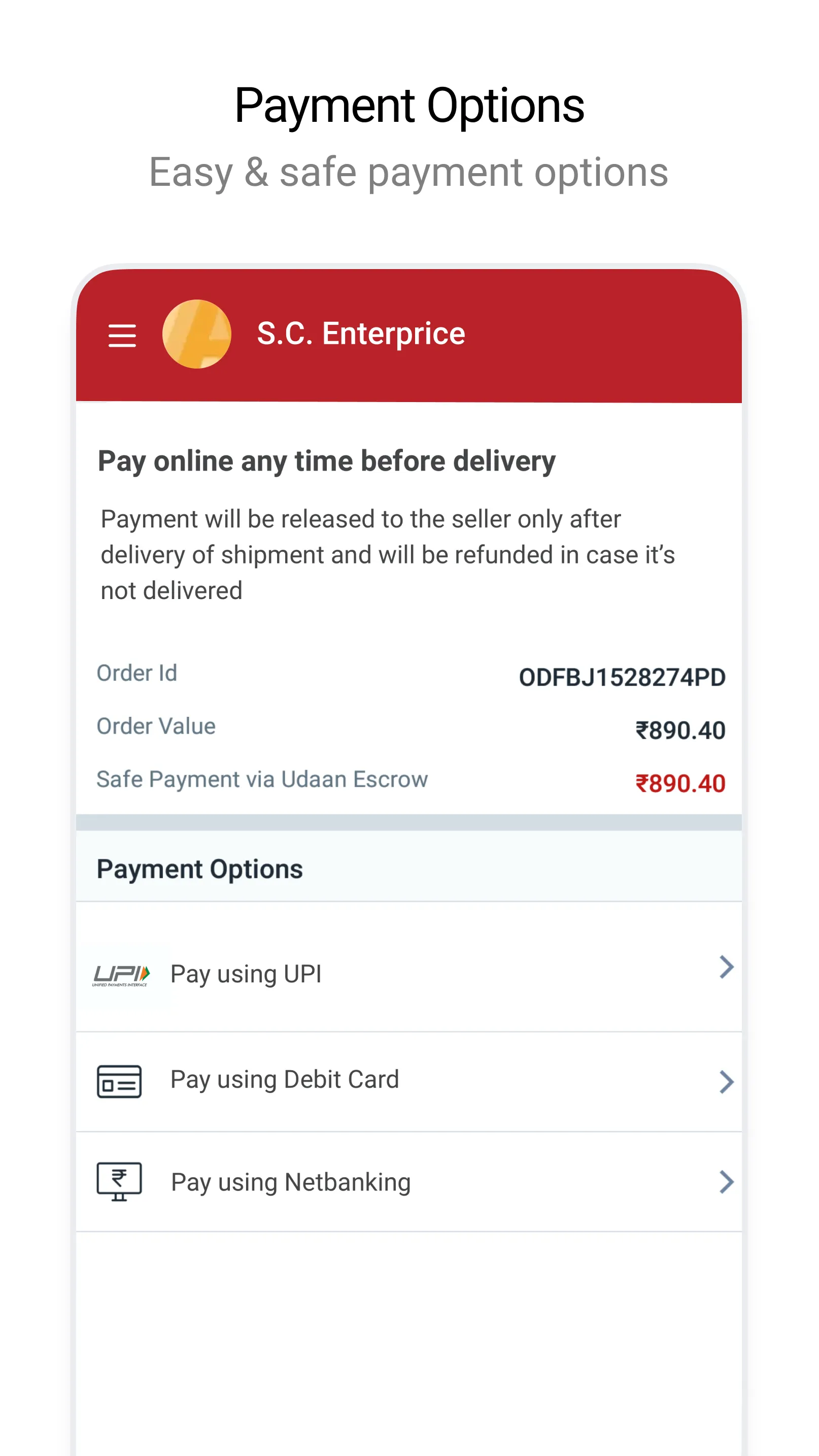The width and height of the screenshot is (819, 1456).
Task: Select the red Udaan Escrow amount
Action: tap(681, 783)
